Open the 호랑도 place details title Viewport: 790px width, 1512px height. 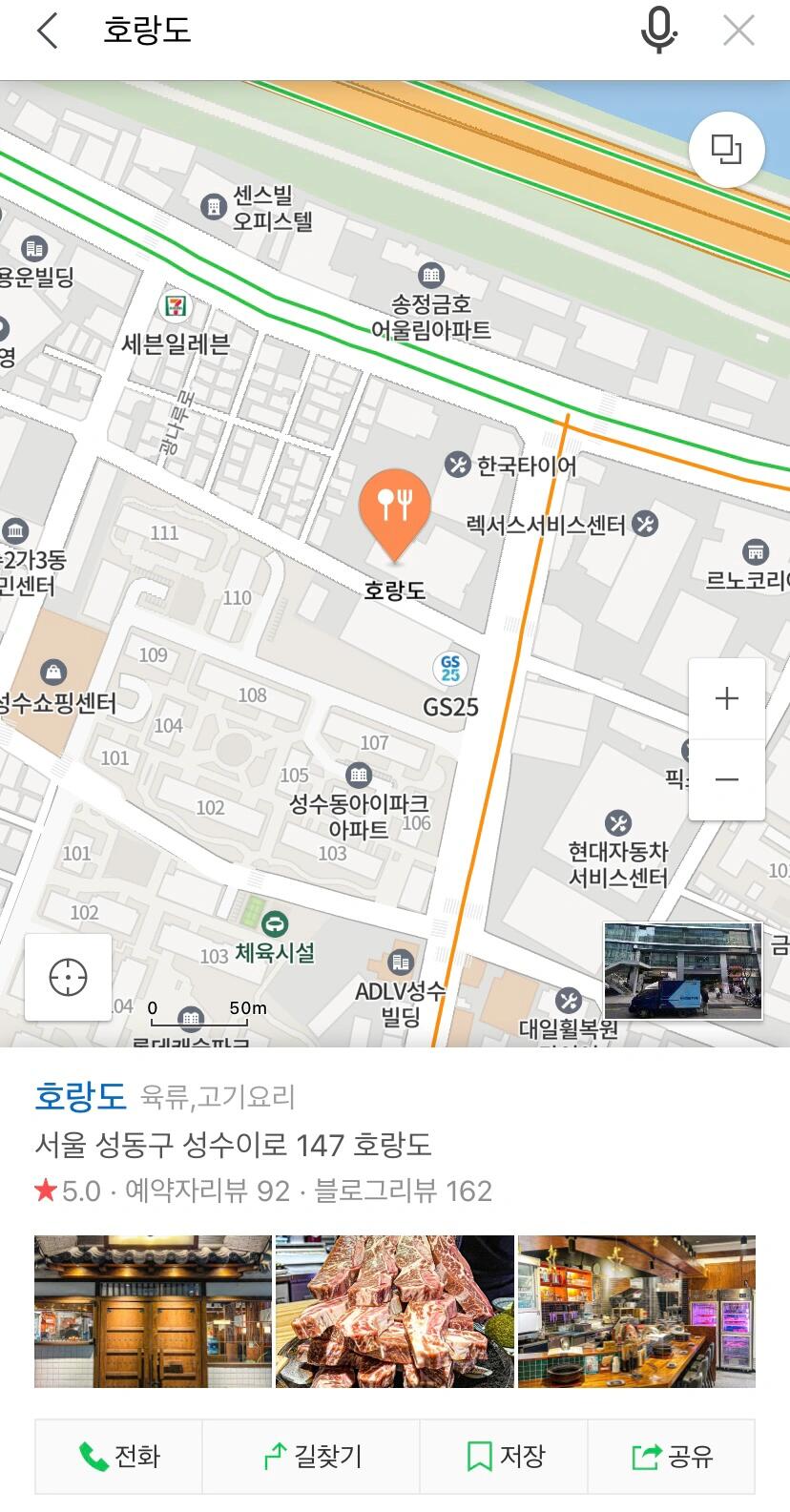(x=80, y=1097)
